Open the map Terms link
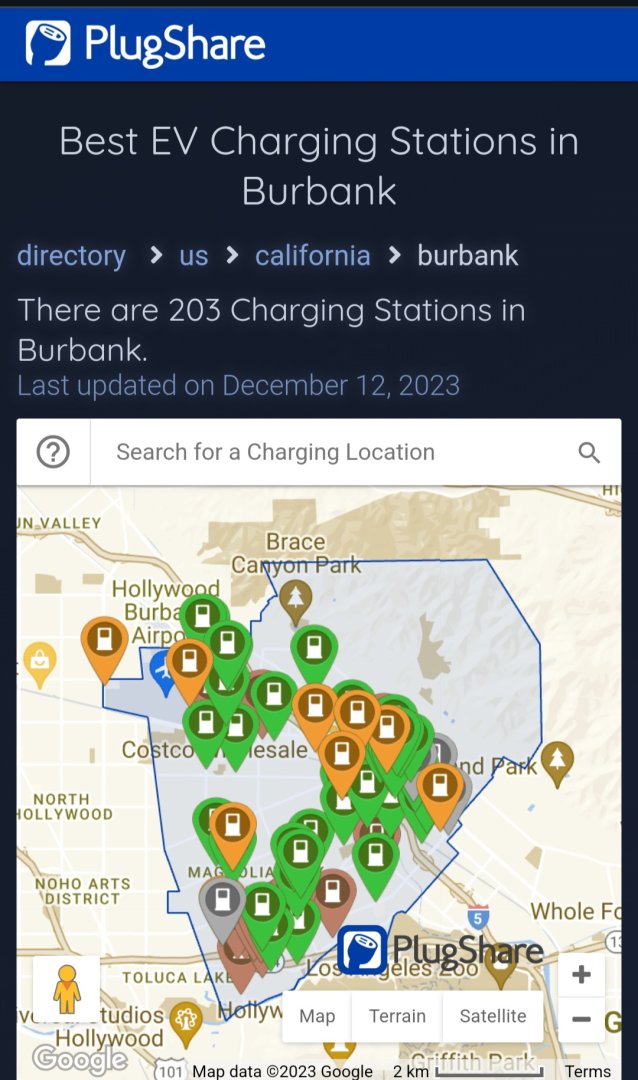Image resolution: width=638 pixels, height=1080 pixels. pos(588,1071)
